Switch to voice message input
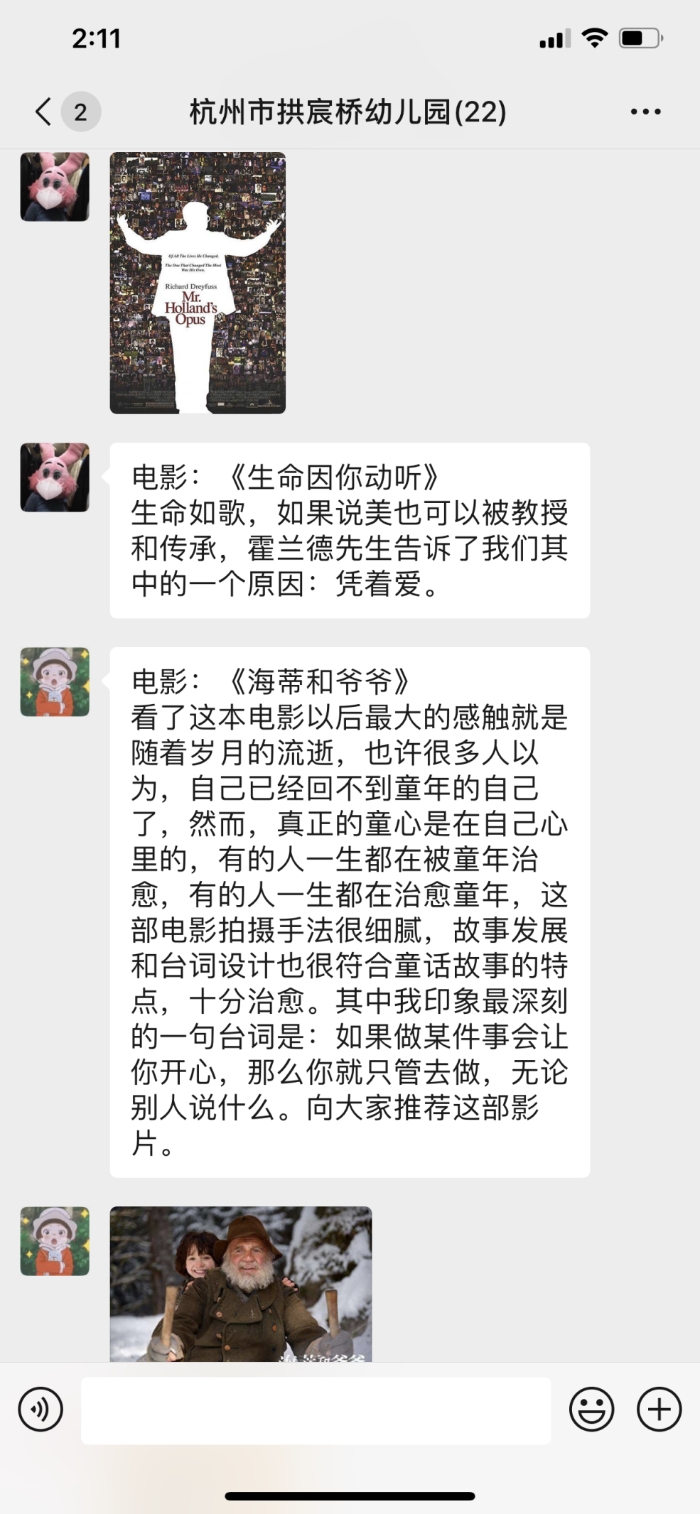This screenshot has width=700, height=1514. (x=41, y=1410)
